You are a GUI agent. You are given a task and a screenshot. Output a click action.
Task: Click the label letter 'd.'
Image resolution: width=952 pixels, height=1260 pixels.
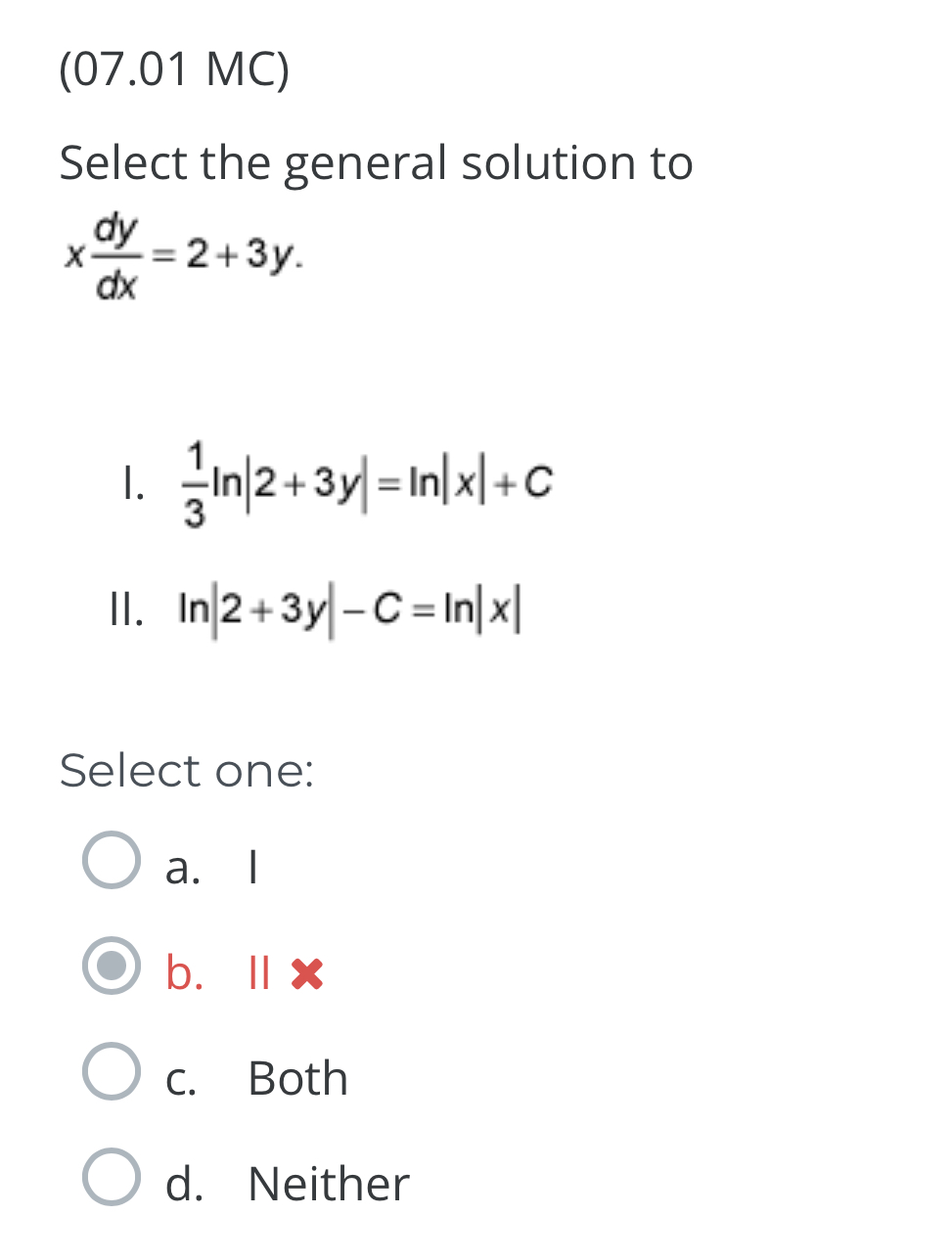[186, 1183]
